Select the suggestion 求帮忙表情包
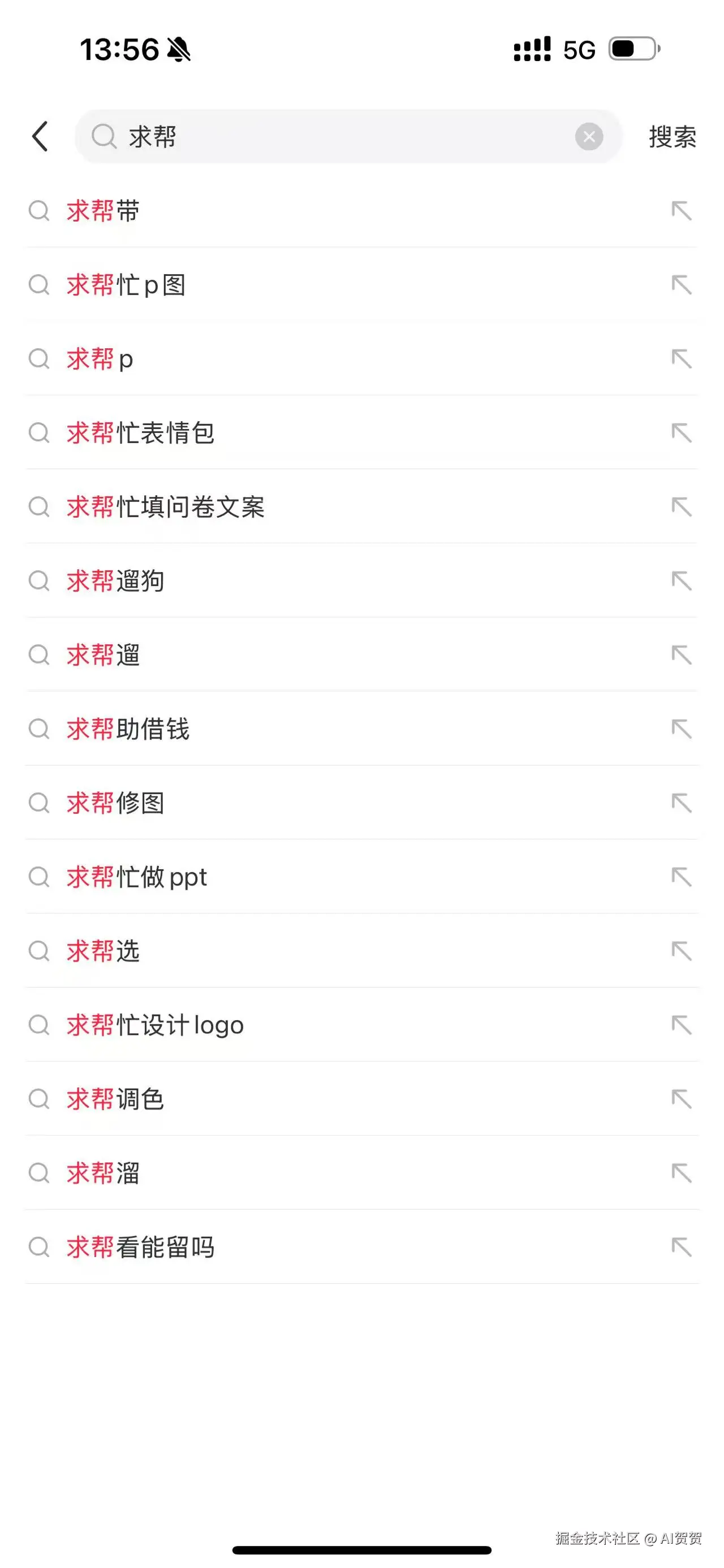 (x=141, y=433)
